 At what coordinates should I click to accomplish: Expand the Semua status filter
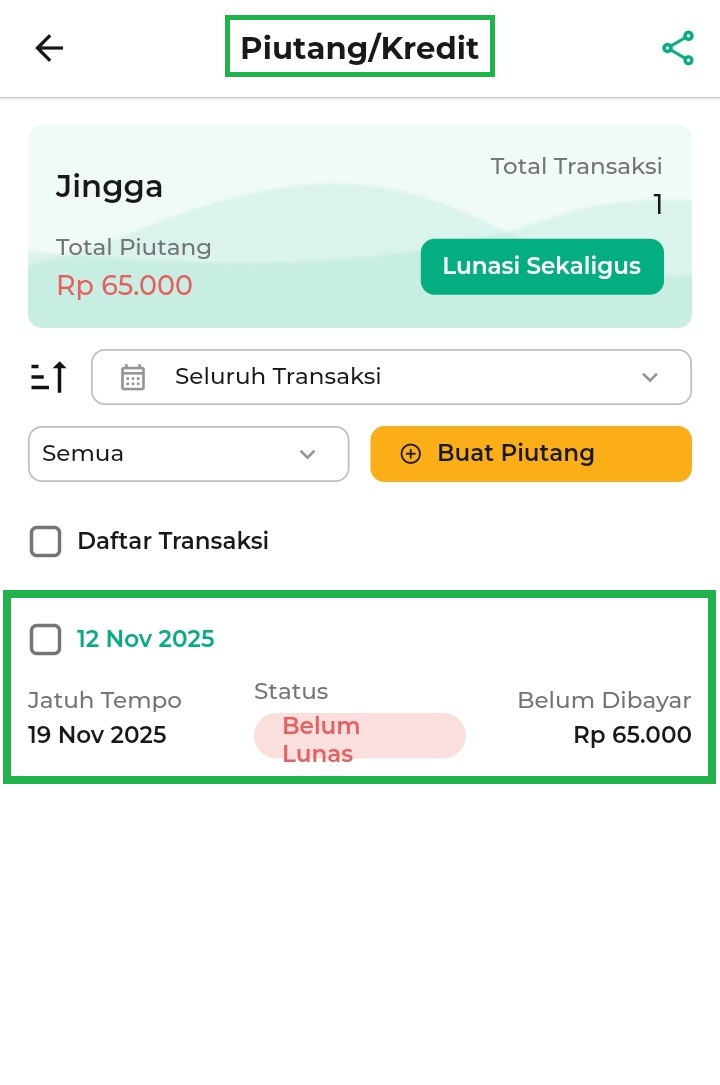188,454
